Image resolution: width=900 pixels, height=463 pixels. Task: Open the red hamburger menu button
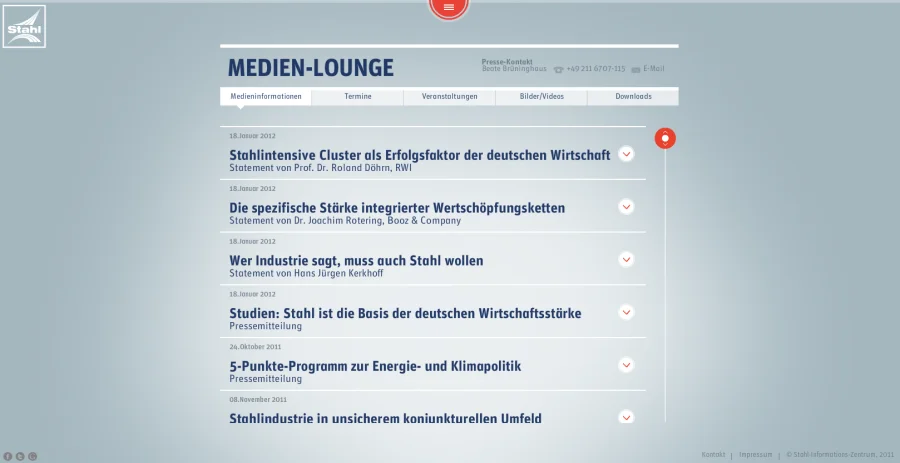click(448, 7)
